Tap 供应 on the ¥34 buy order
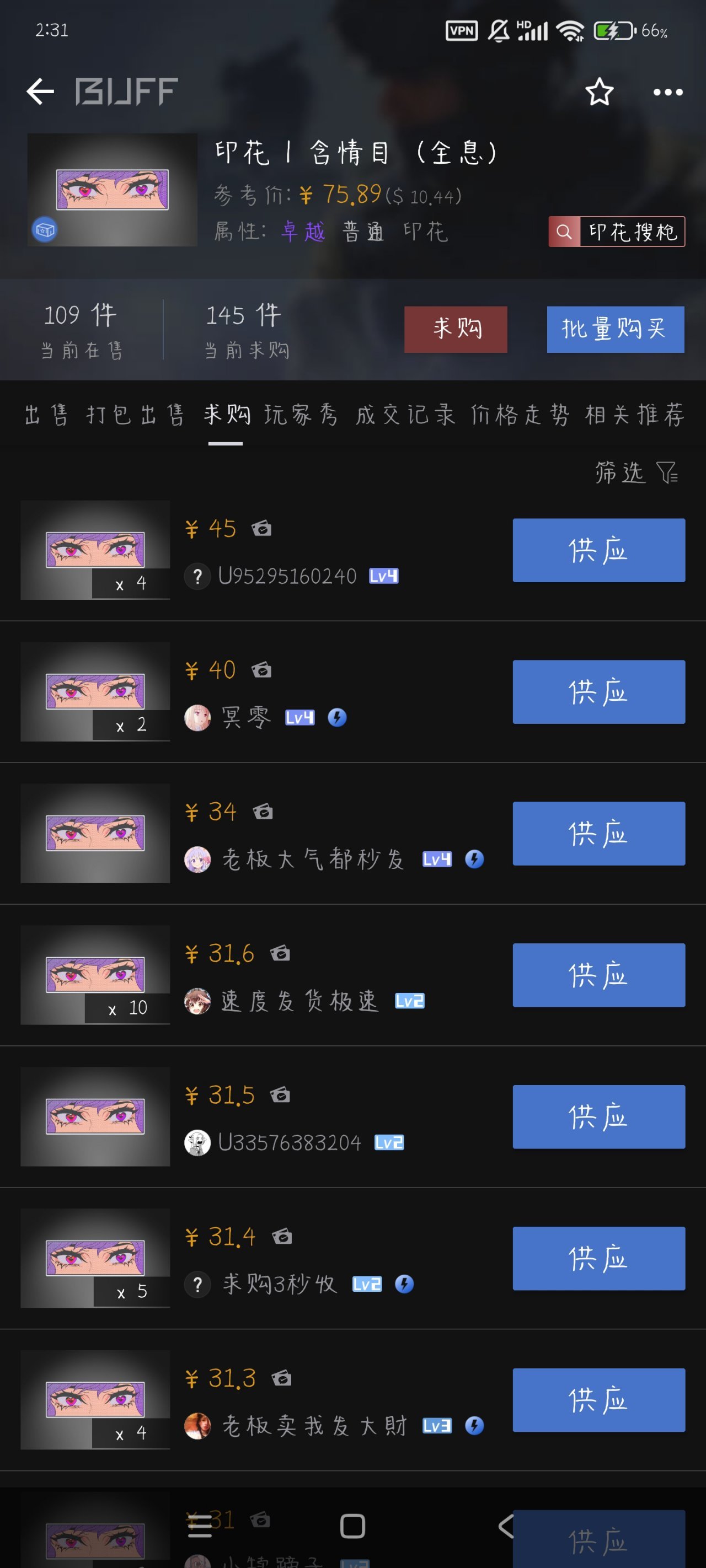706x1568 pixels. click(x=599, y=833)
